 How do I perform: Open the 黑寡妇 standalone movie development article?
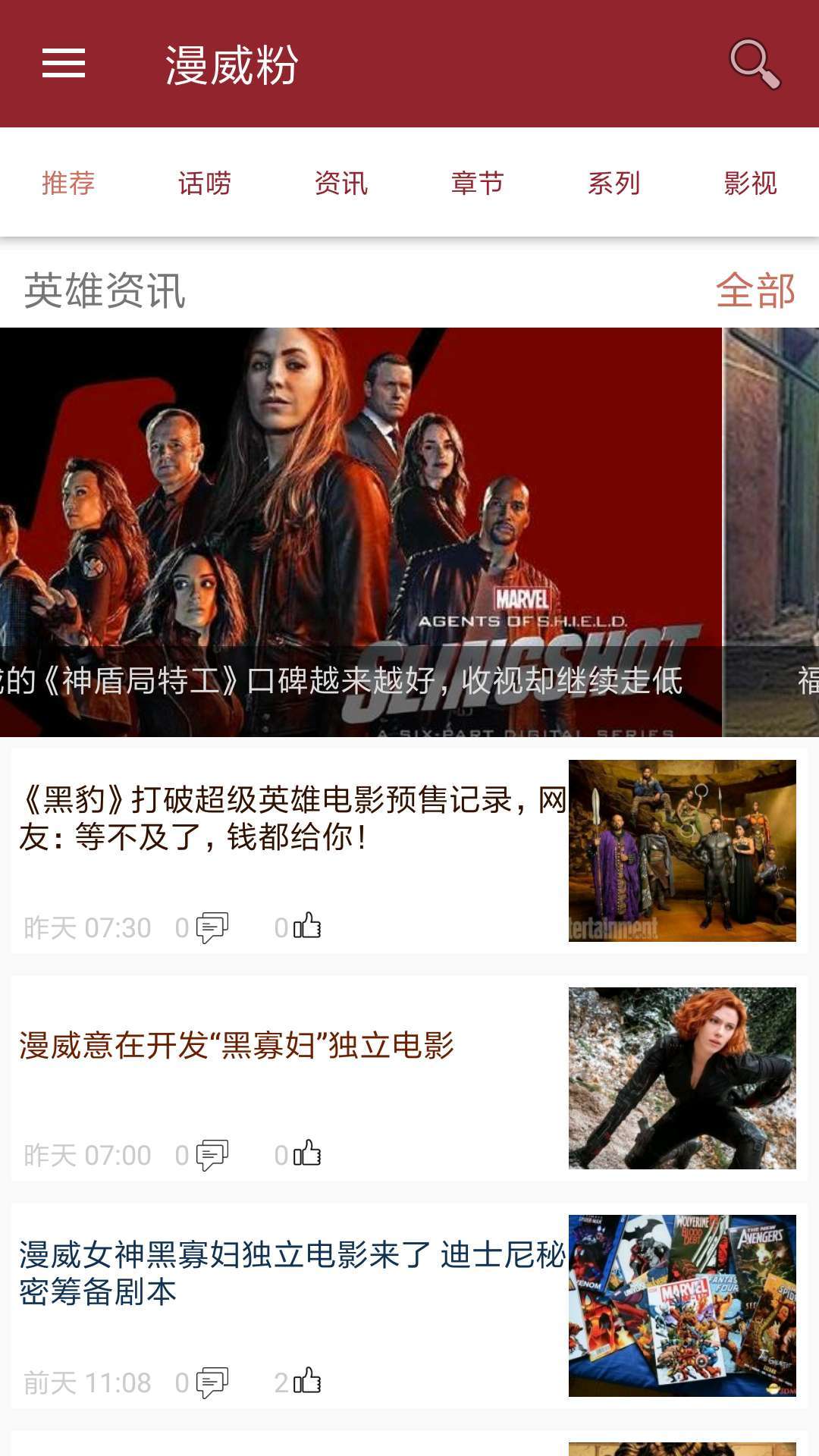[x=237, y=1046]
